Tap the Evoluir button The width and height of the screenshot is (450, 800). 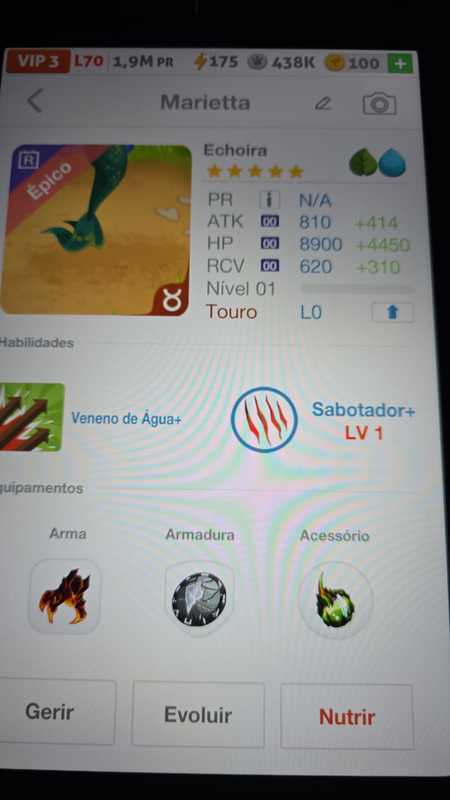click(x=198, y=715)
